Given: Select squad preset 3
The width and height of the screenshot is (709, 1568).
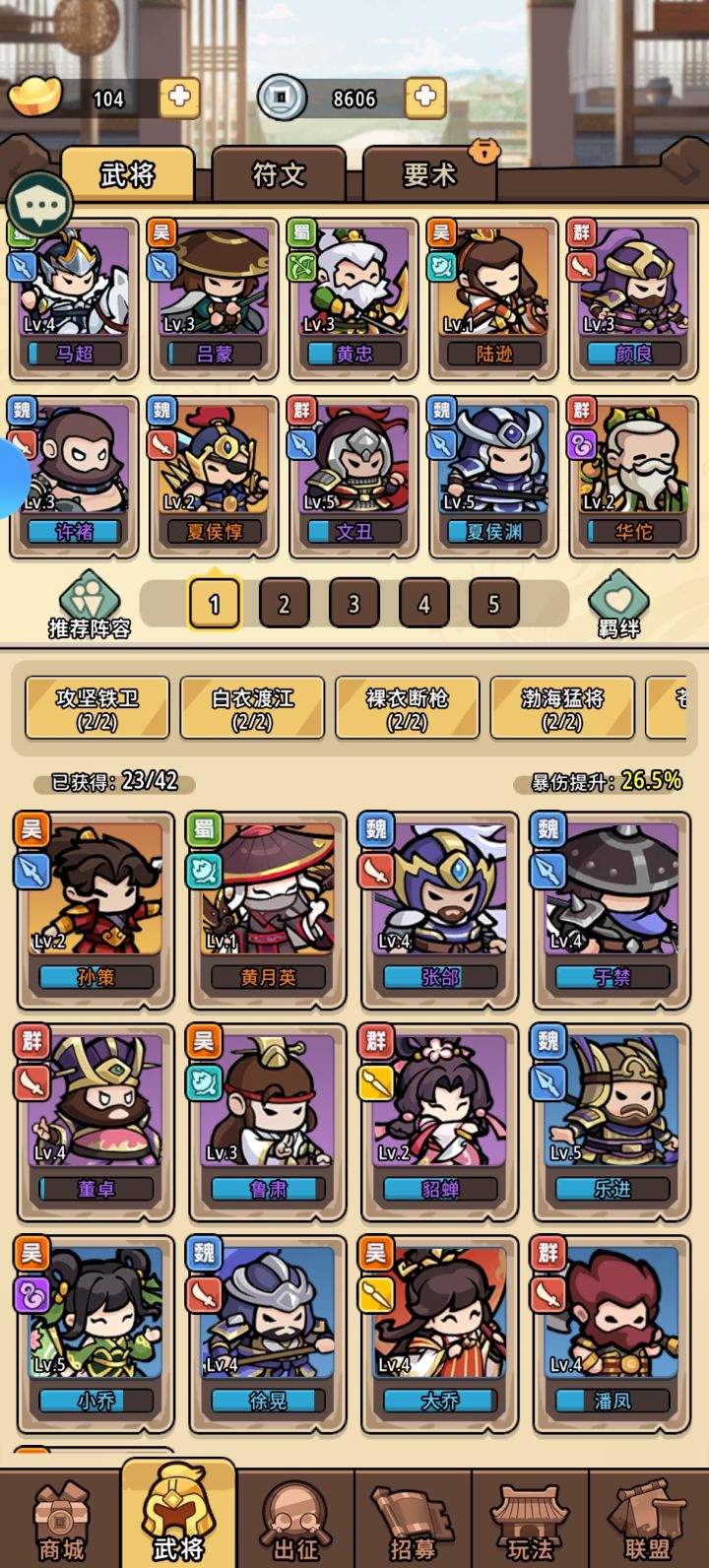Looking at the screenshot, I should coord(354,603).
